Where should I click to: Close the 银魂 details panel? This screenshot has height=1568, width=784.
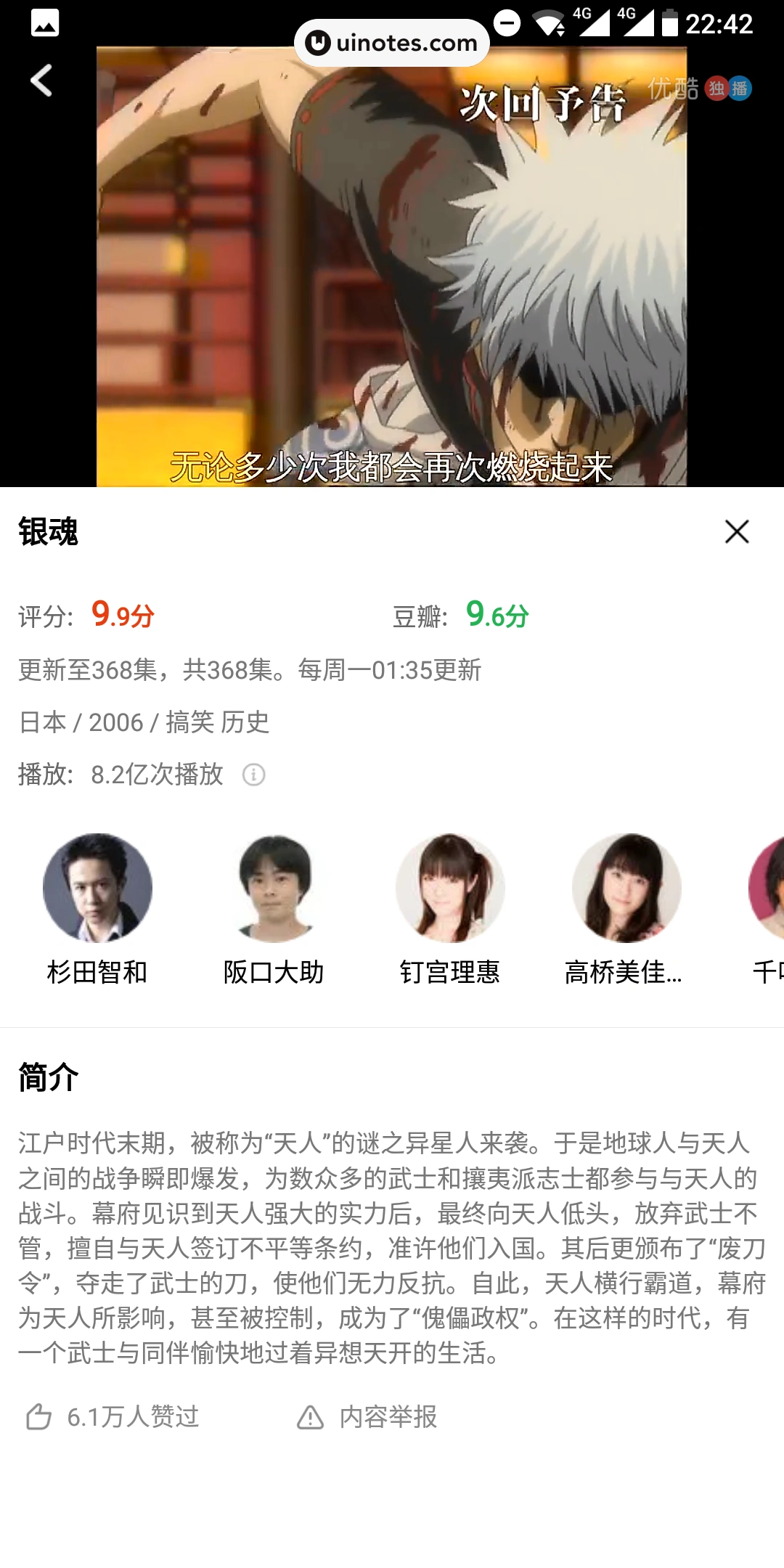[736, 531]
